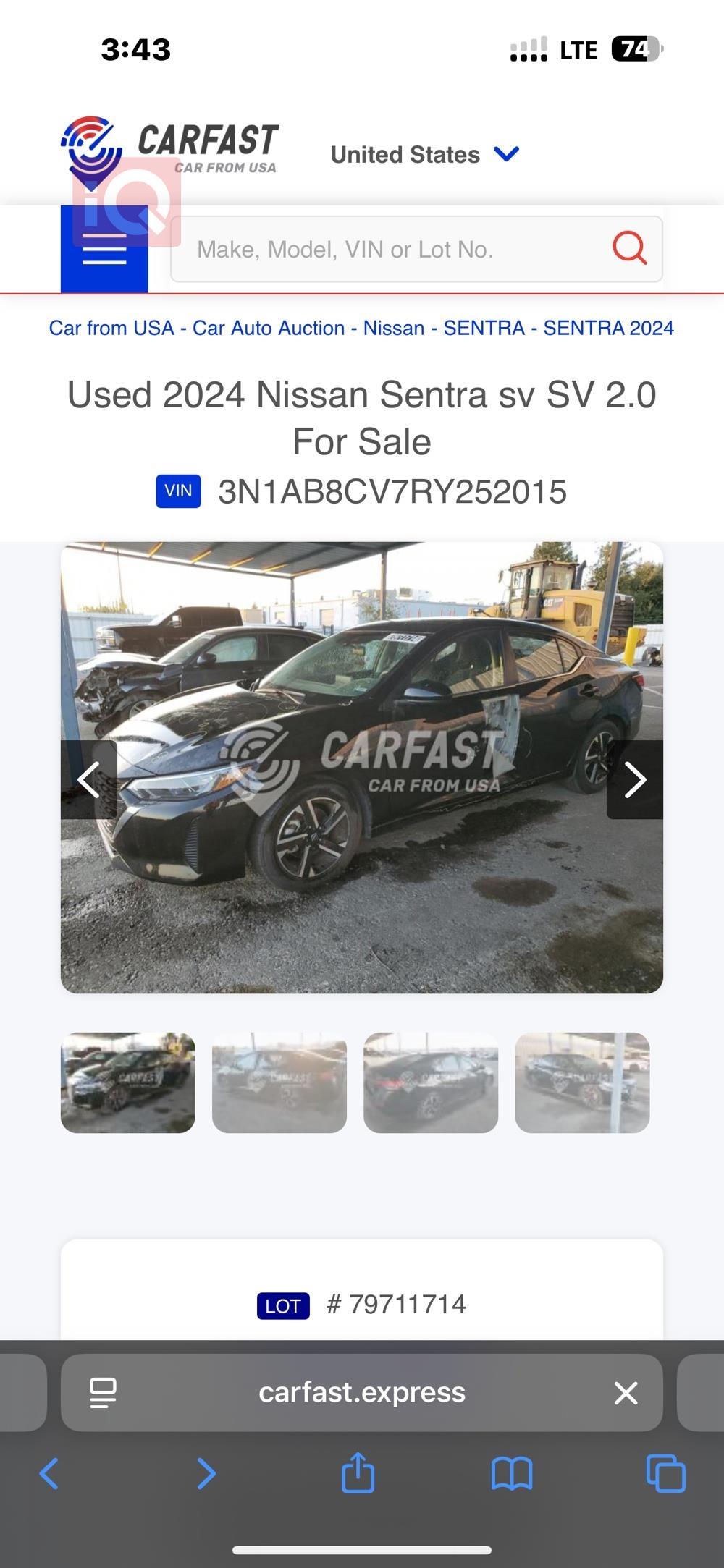Viewport: 724px width, 1568px height.
Task: Expand the United States country dropdown
Action: [425, 154]
